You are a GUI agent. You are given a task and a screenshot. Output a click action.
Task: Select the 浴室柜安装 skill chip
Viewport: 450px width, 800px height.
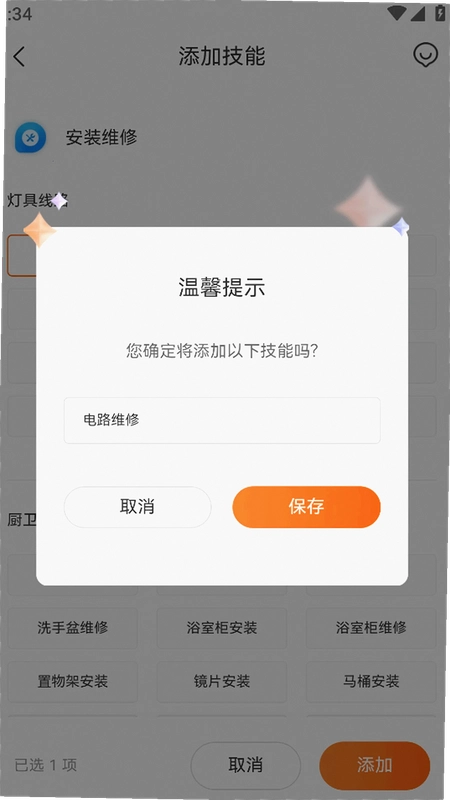221,628
